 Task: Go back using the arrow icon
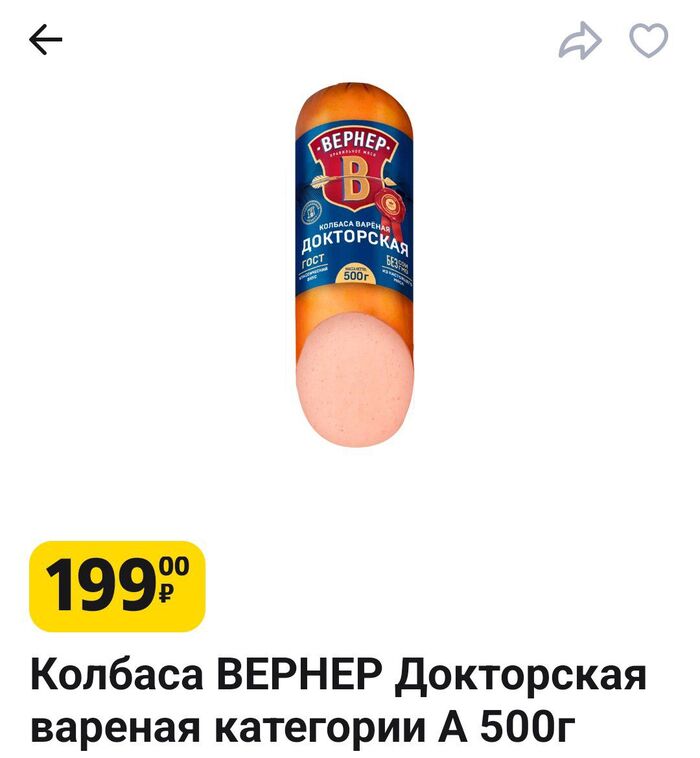pos(45,40)
